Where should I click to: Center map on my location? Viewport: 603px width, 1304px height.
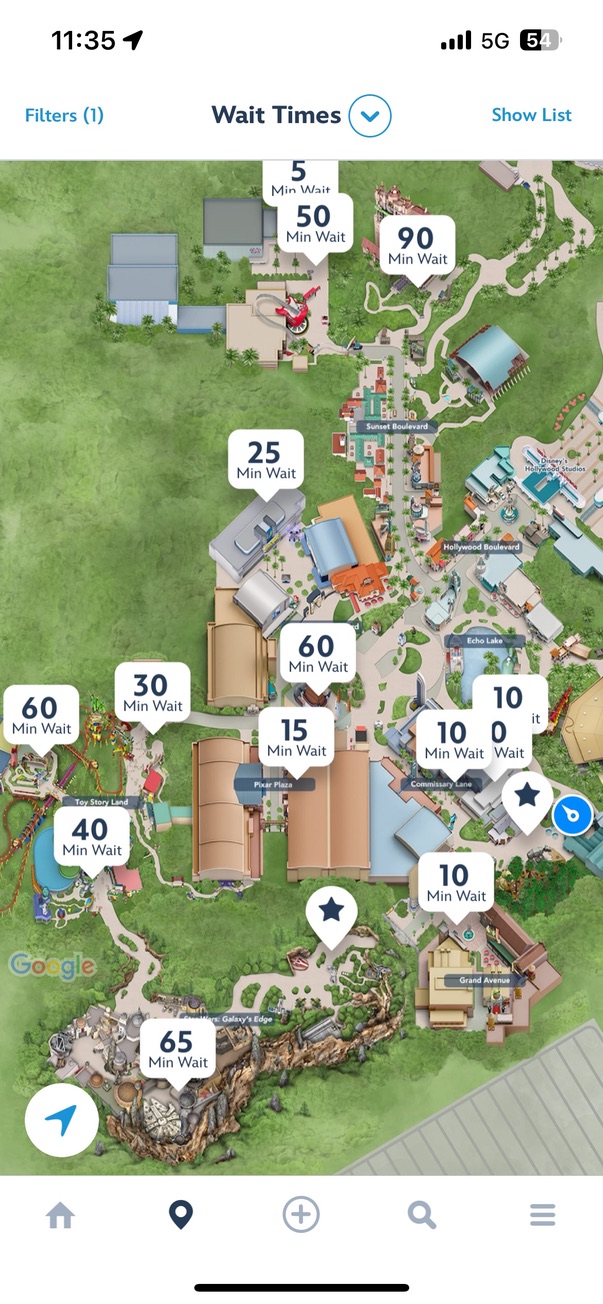pos(62,1120)
